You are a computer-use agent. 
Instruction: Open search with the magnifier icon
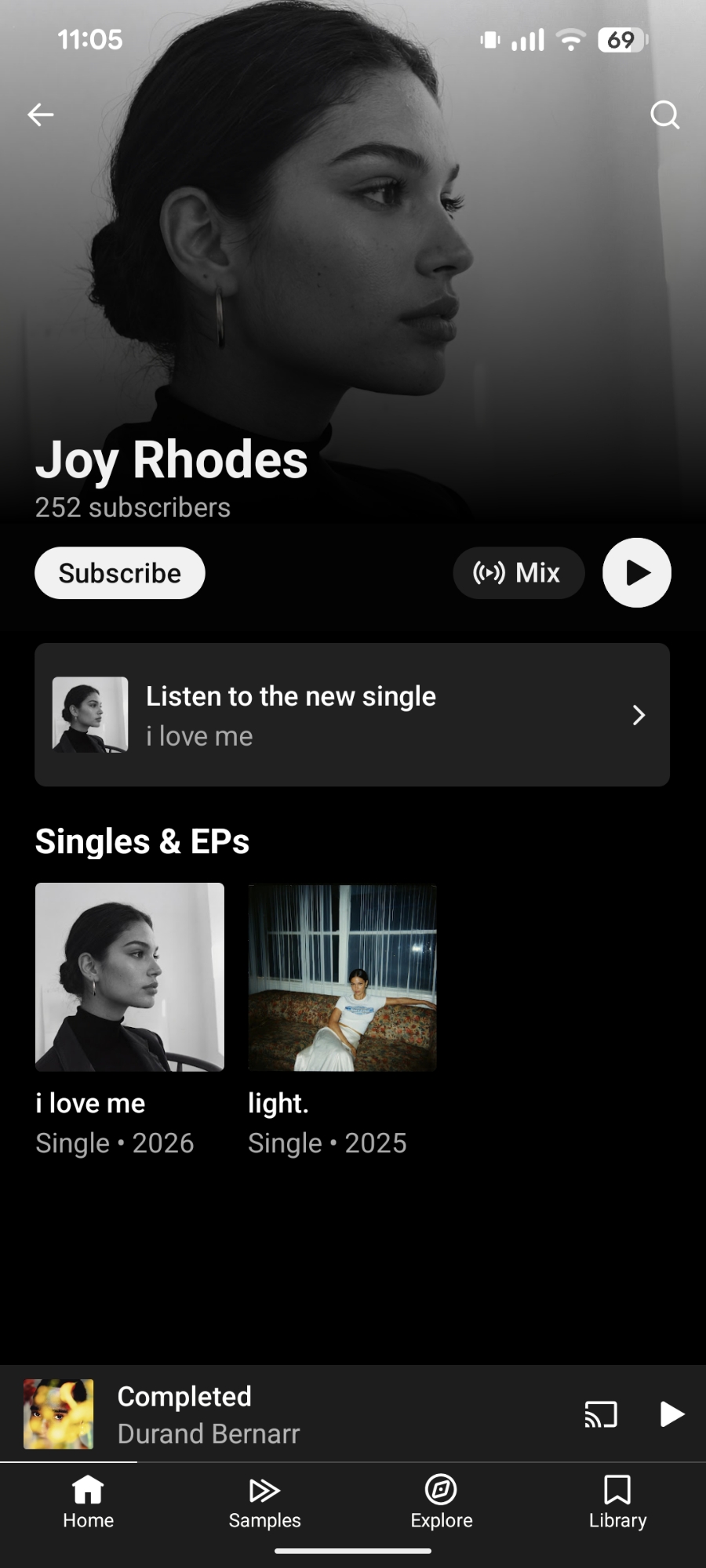tap(664, 115)
